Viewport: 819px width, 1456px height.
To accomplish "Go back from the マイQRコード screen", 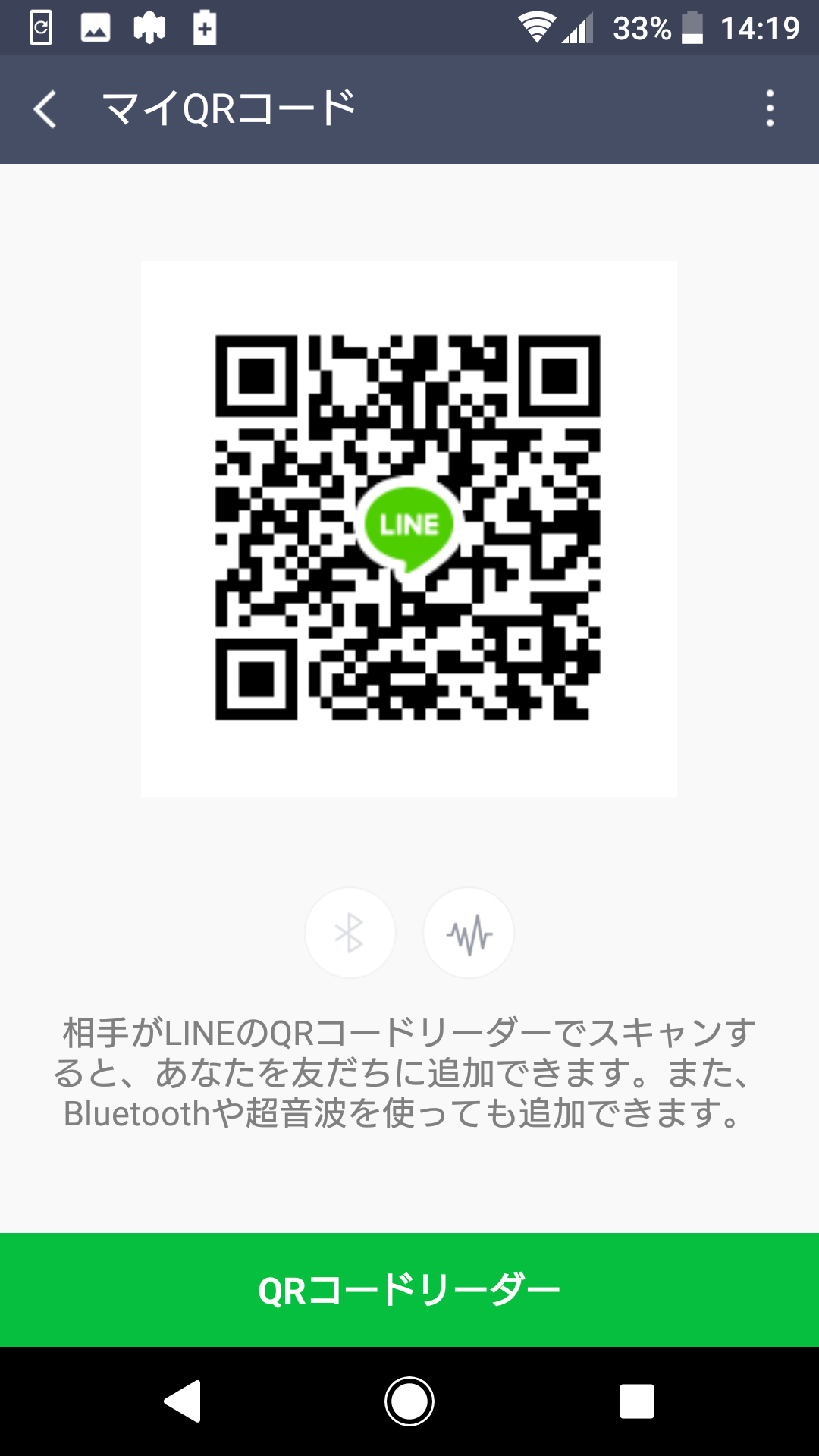I will pyautogui.click(x=45, y=109).
